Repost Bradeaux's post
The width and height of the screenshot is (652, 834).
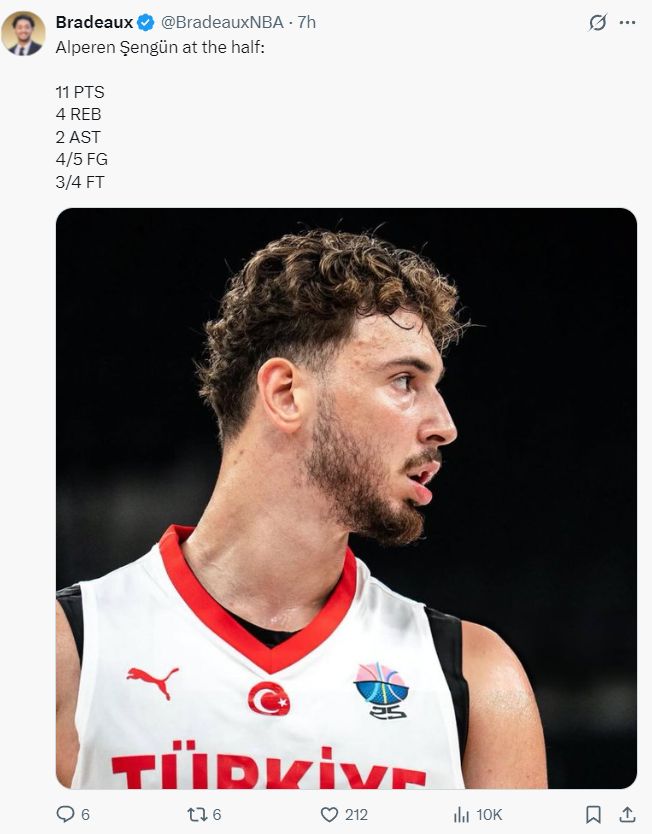197,814
